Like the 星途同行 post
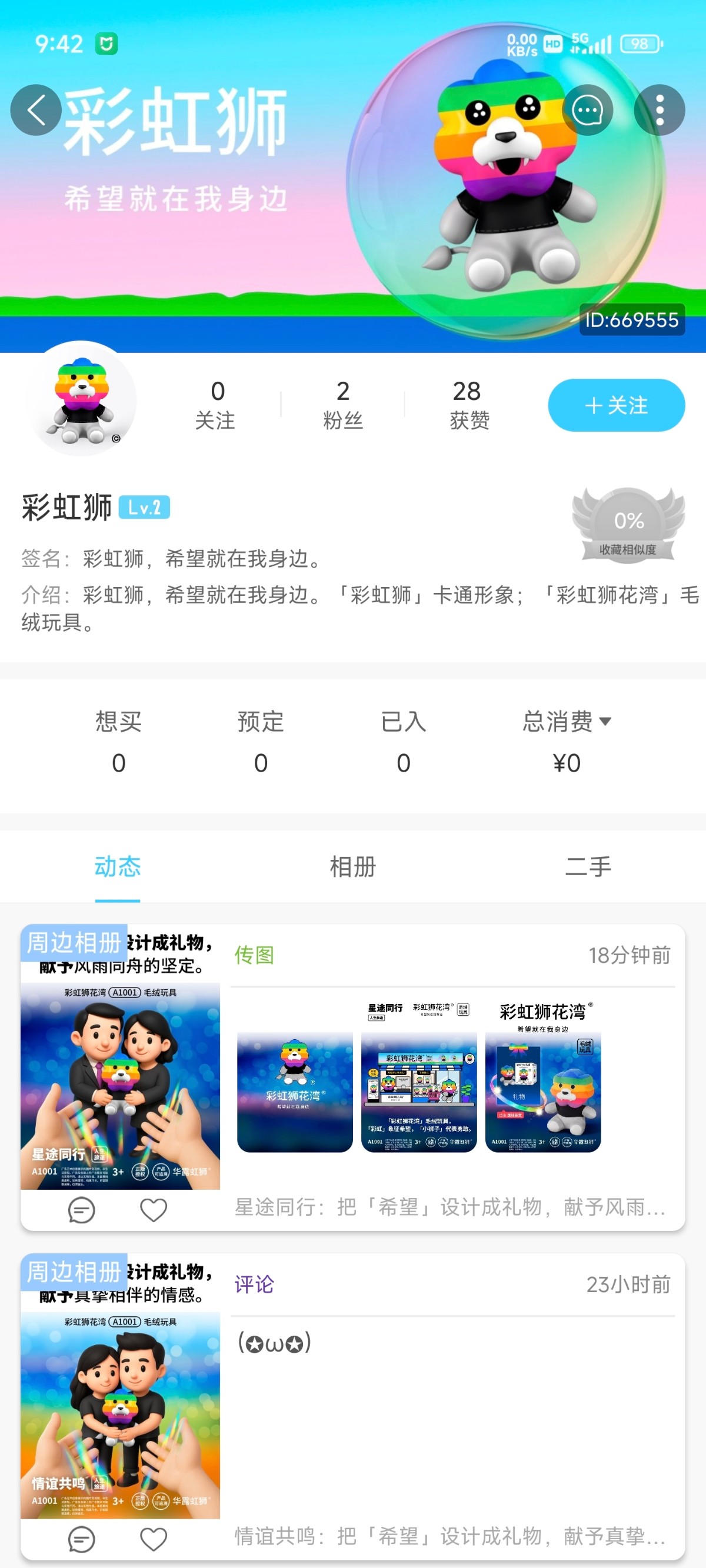The height and width of the screenshot is (1568, 706). (x=154, y=1210)
